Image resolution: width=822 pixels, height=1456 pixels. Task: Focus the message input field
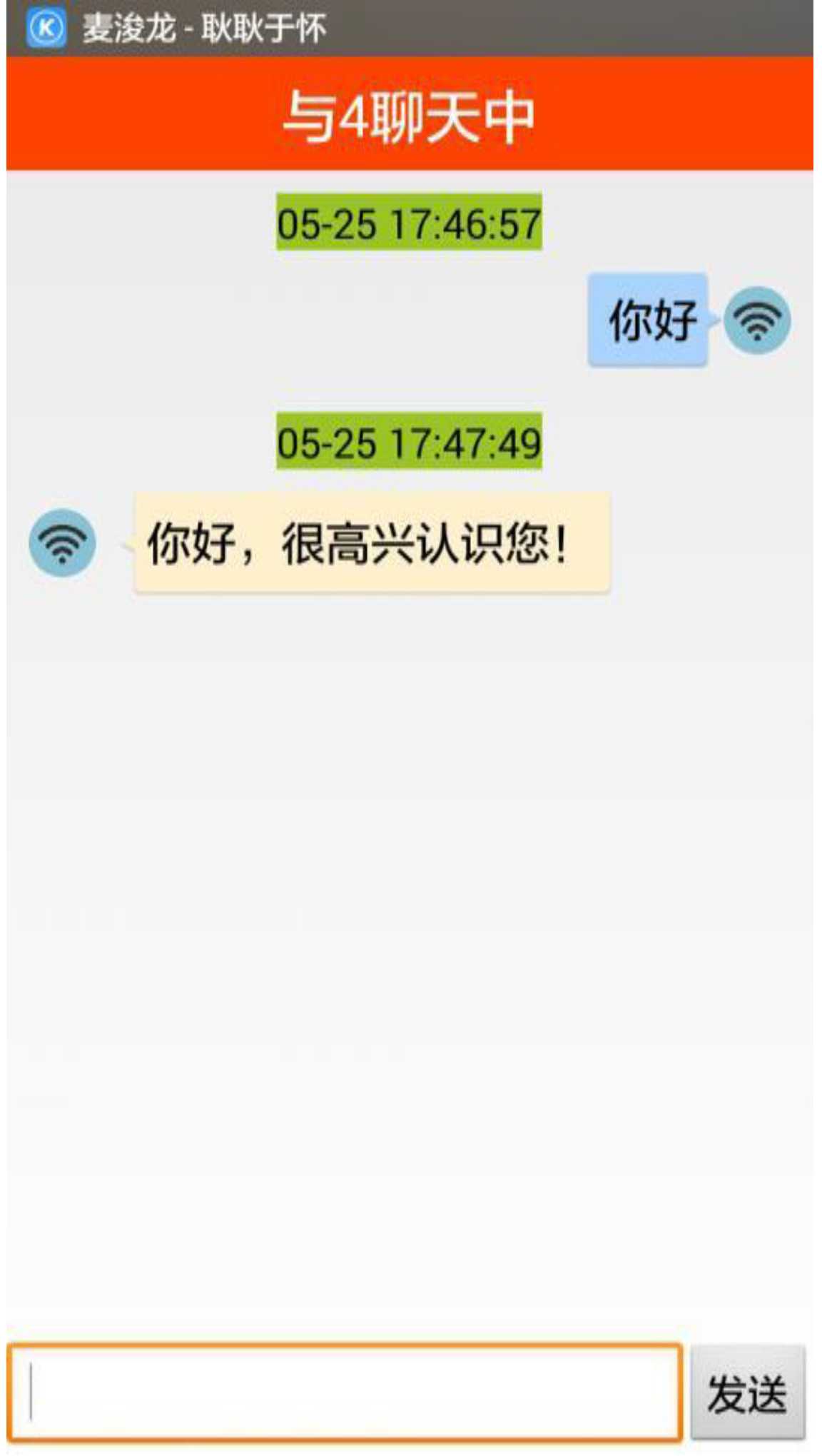(x=345, y=1392)
